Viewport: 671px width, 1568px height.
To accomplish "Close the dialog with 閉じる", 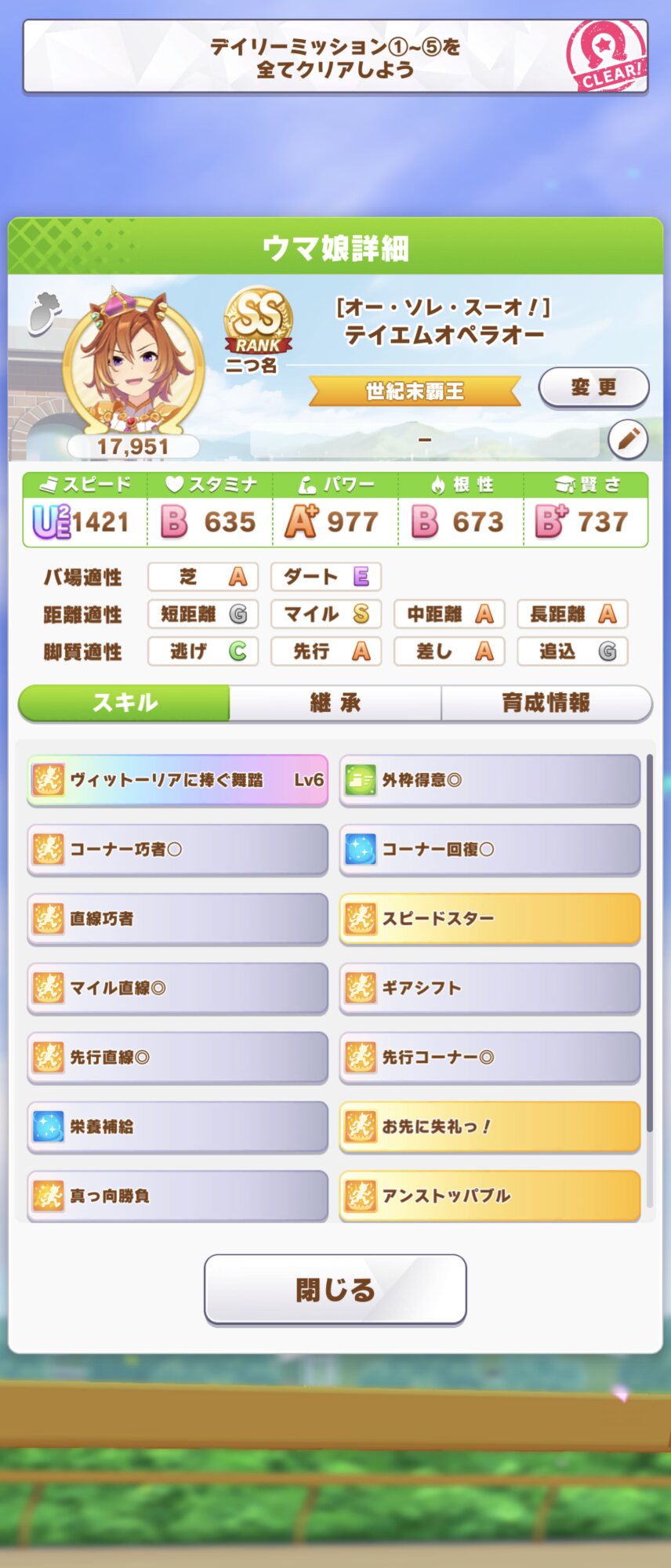I will pyautogui.click(x=335, y=1289).
